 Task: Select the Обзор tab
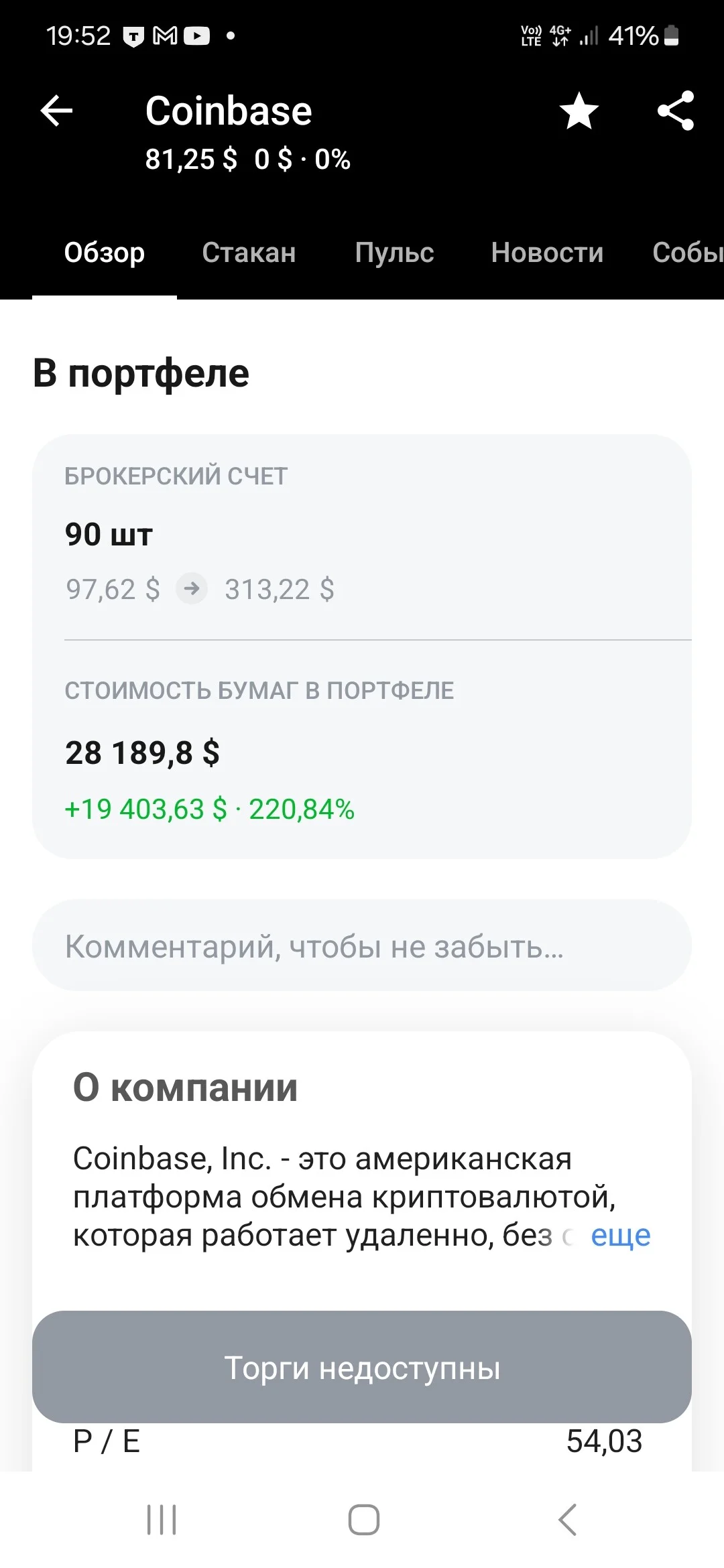click(x=105, y=253)
